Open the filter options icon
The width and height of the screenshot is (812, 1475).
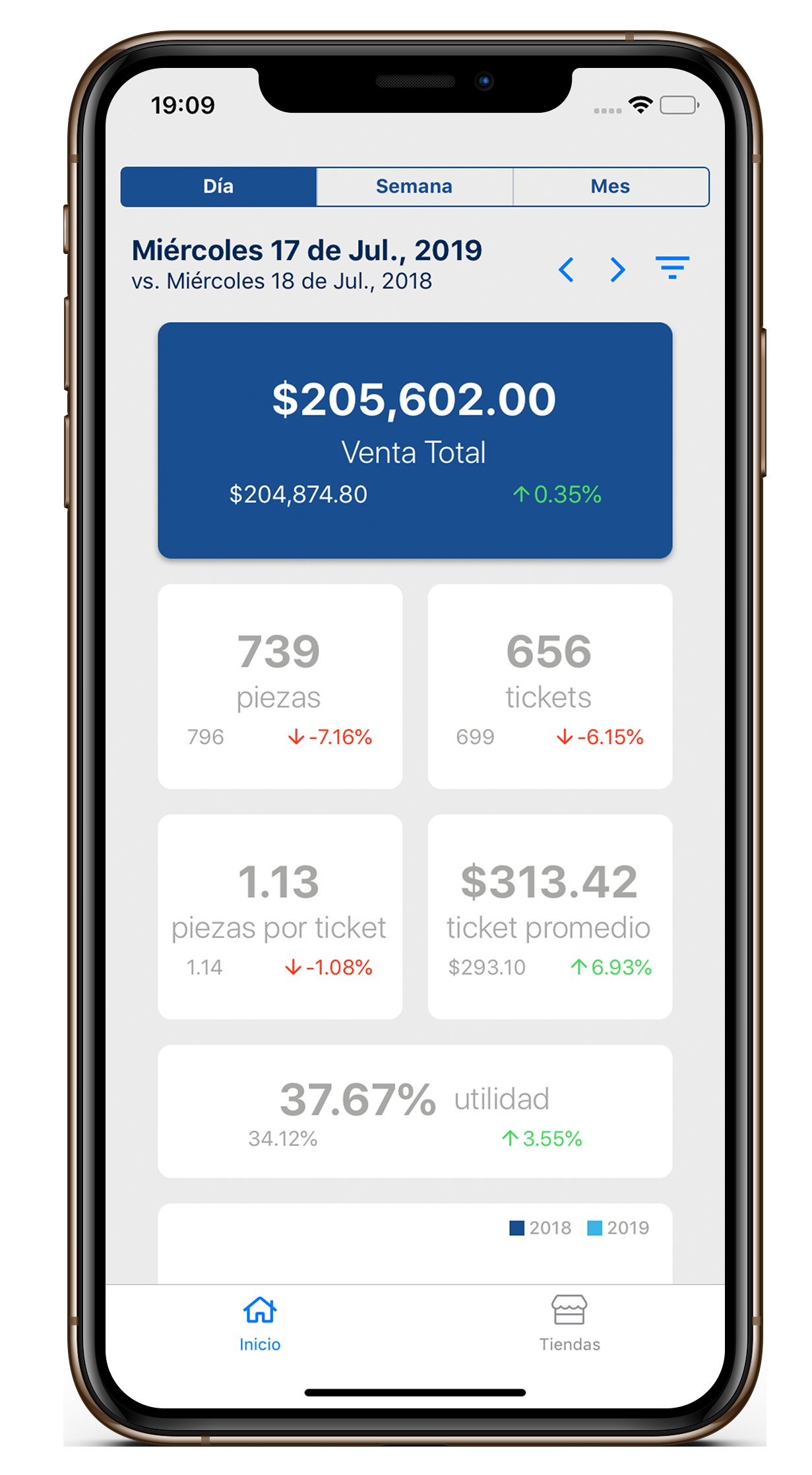(x=672, y=268)
